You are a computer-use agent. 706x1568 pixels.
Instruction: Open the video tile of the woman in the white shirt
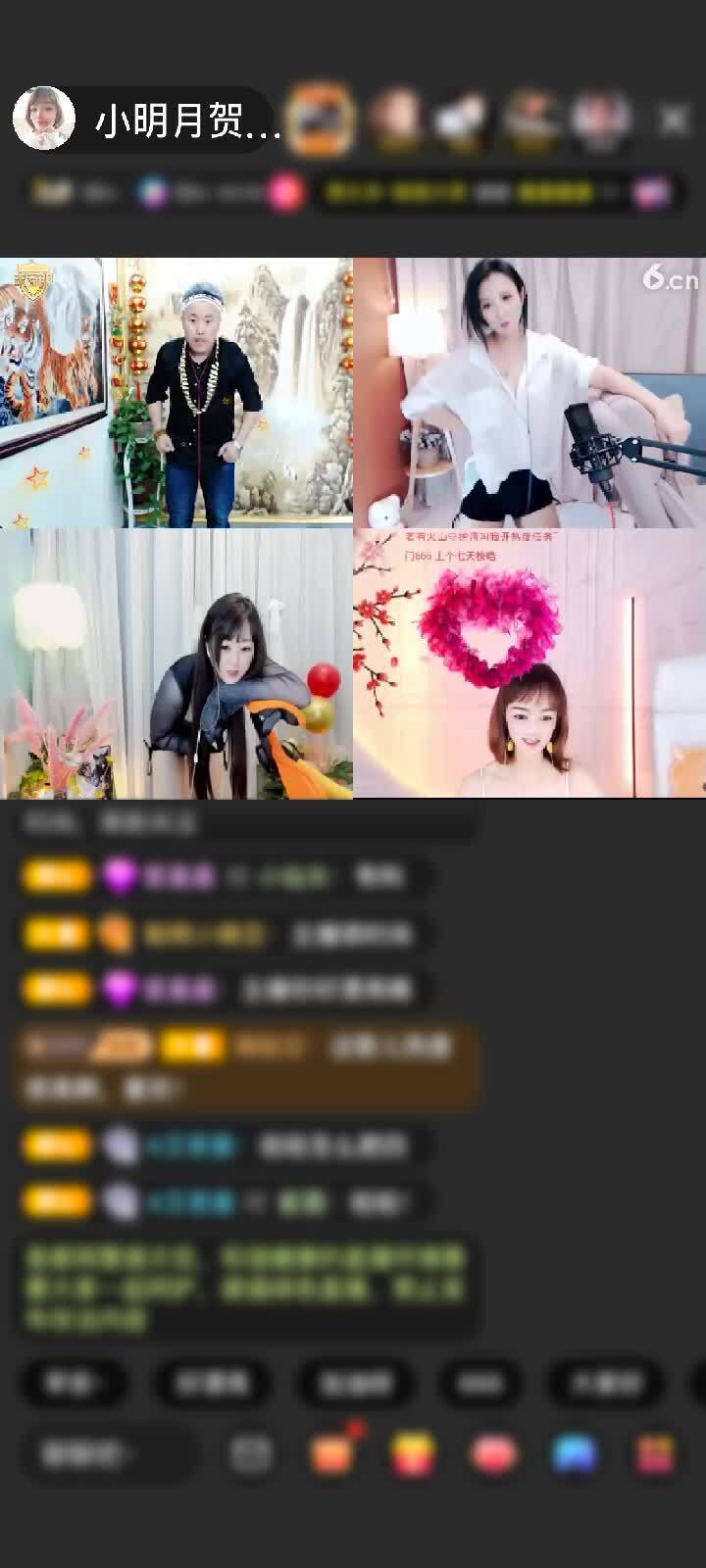coord(529,392)
